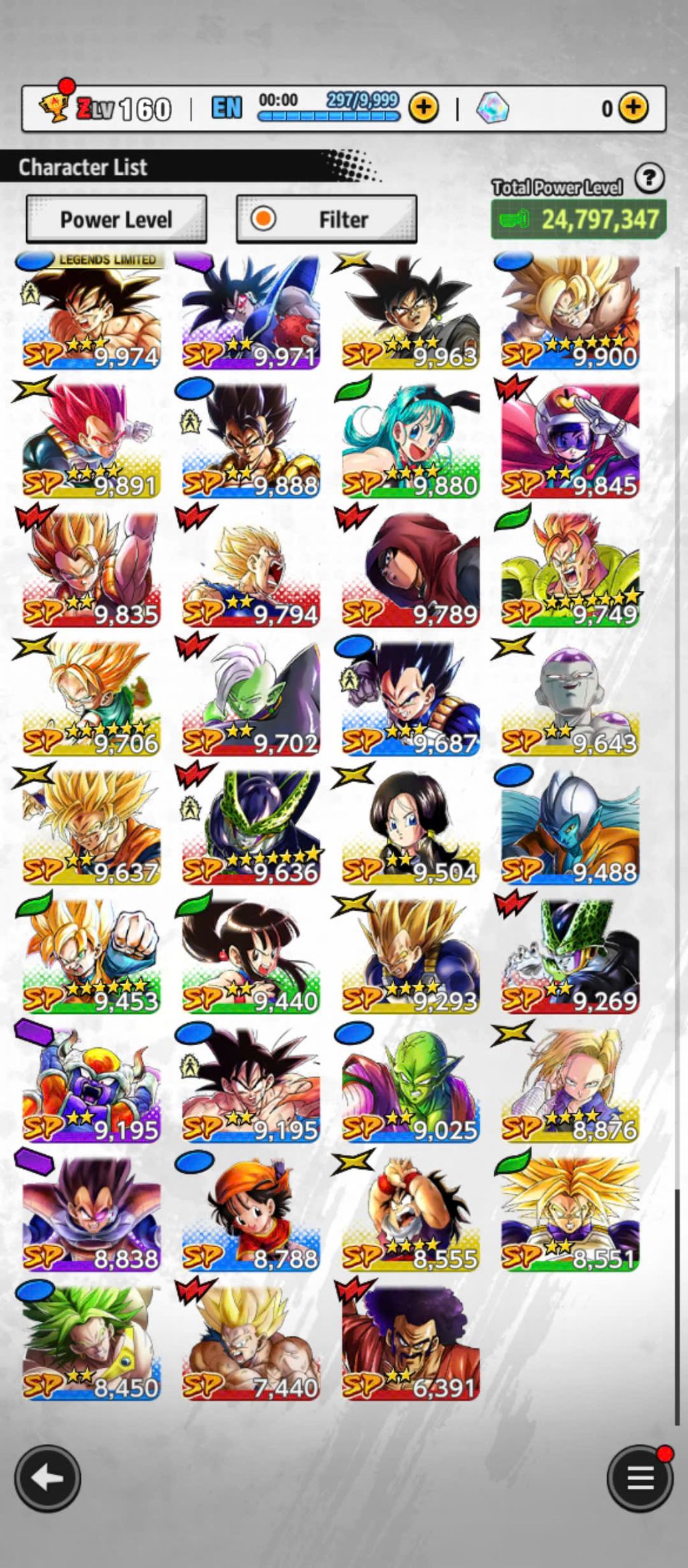The height and width of the screenshot is (1568, 688).
Task: Tap the Total Power Level help icon
Action: [649, 179]
